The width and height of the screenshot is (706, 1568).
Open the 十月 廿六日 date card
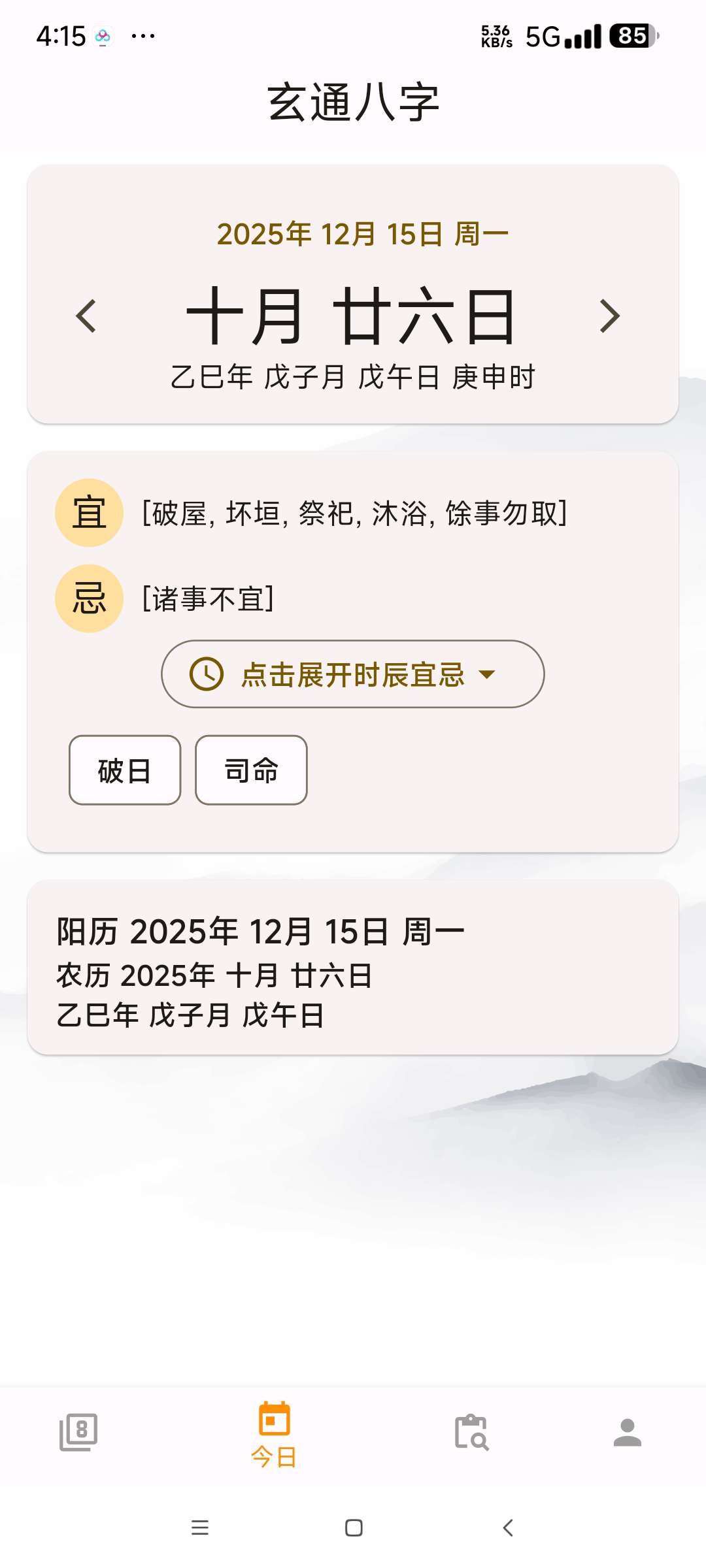pyautogui.click(x=352, y=316)
